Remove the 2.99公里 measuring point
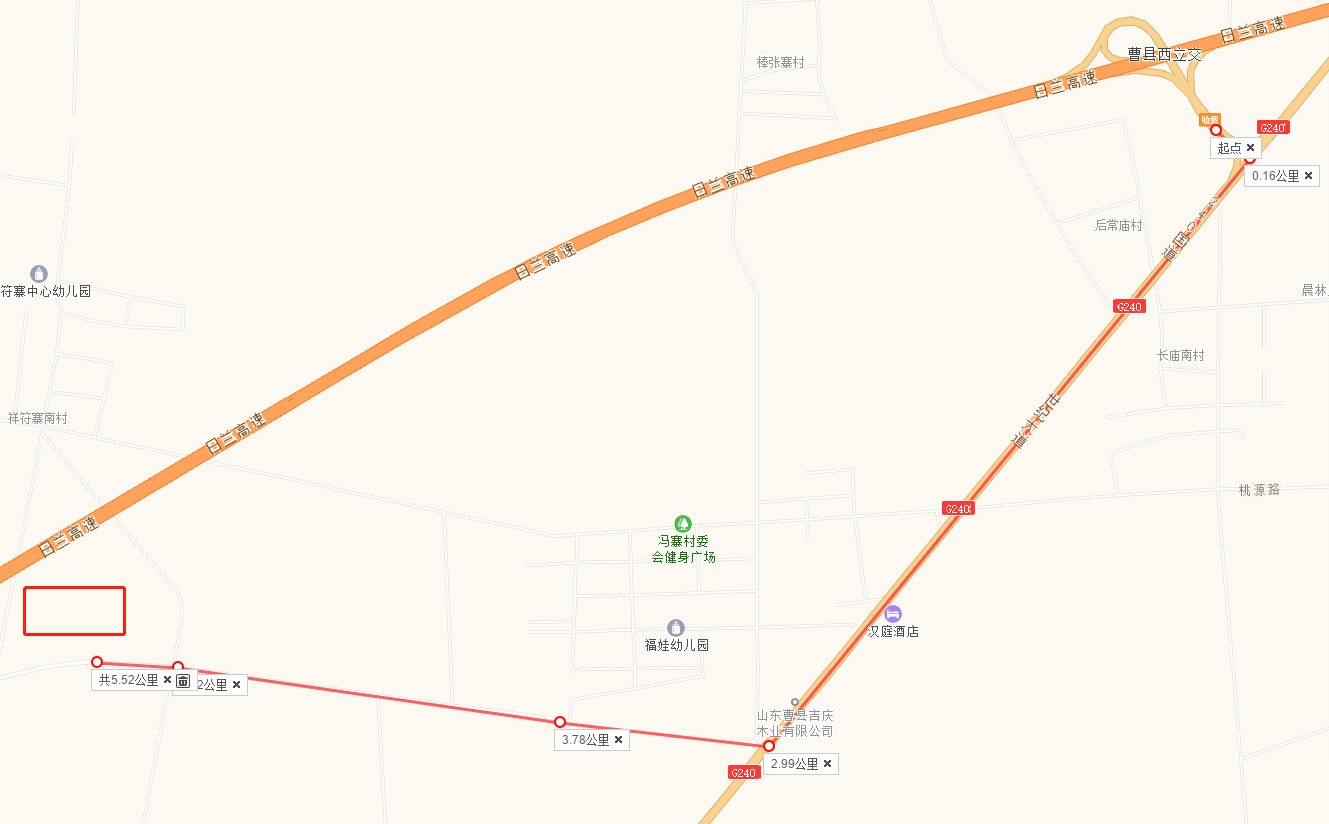 (x=827, y=764)
